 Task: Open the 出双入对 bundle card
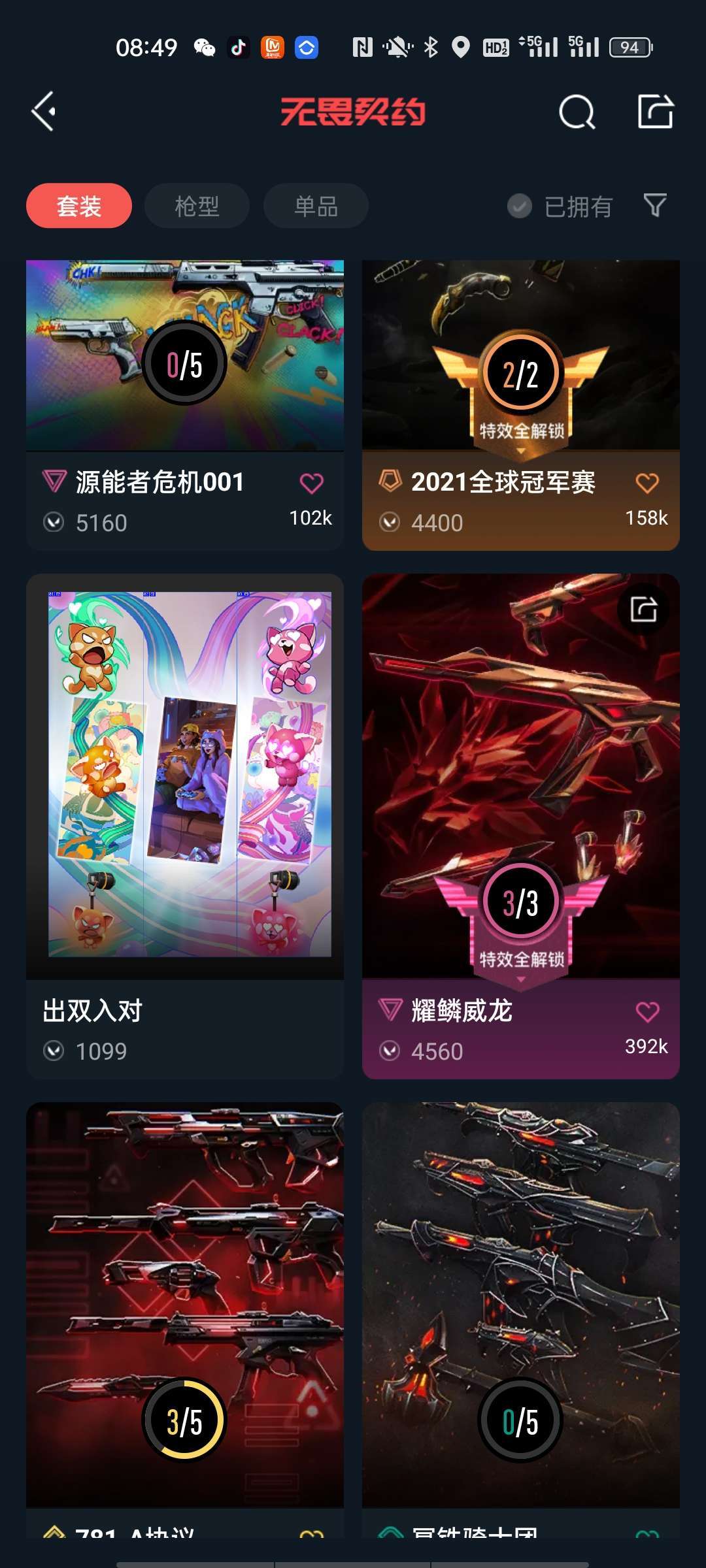coord(185,784)
